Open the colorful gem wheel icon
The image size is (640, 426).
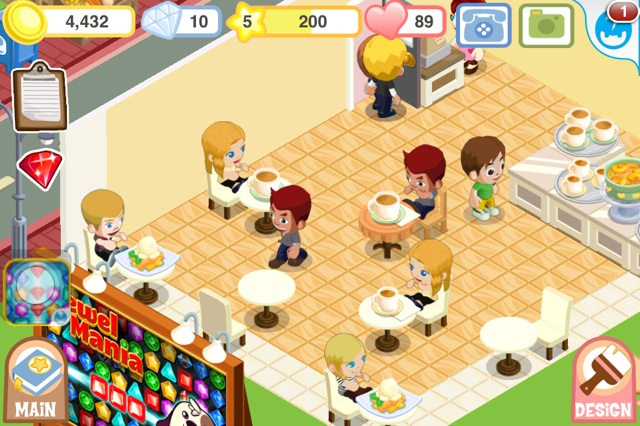coord(37,290)
